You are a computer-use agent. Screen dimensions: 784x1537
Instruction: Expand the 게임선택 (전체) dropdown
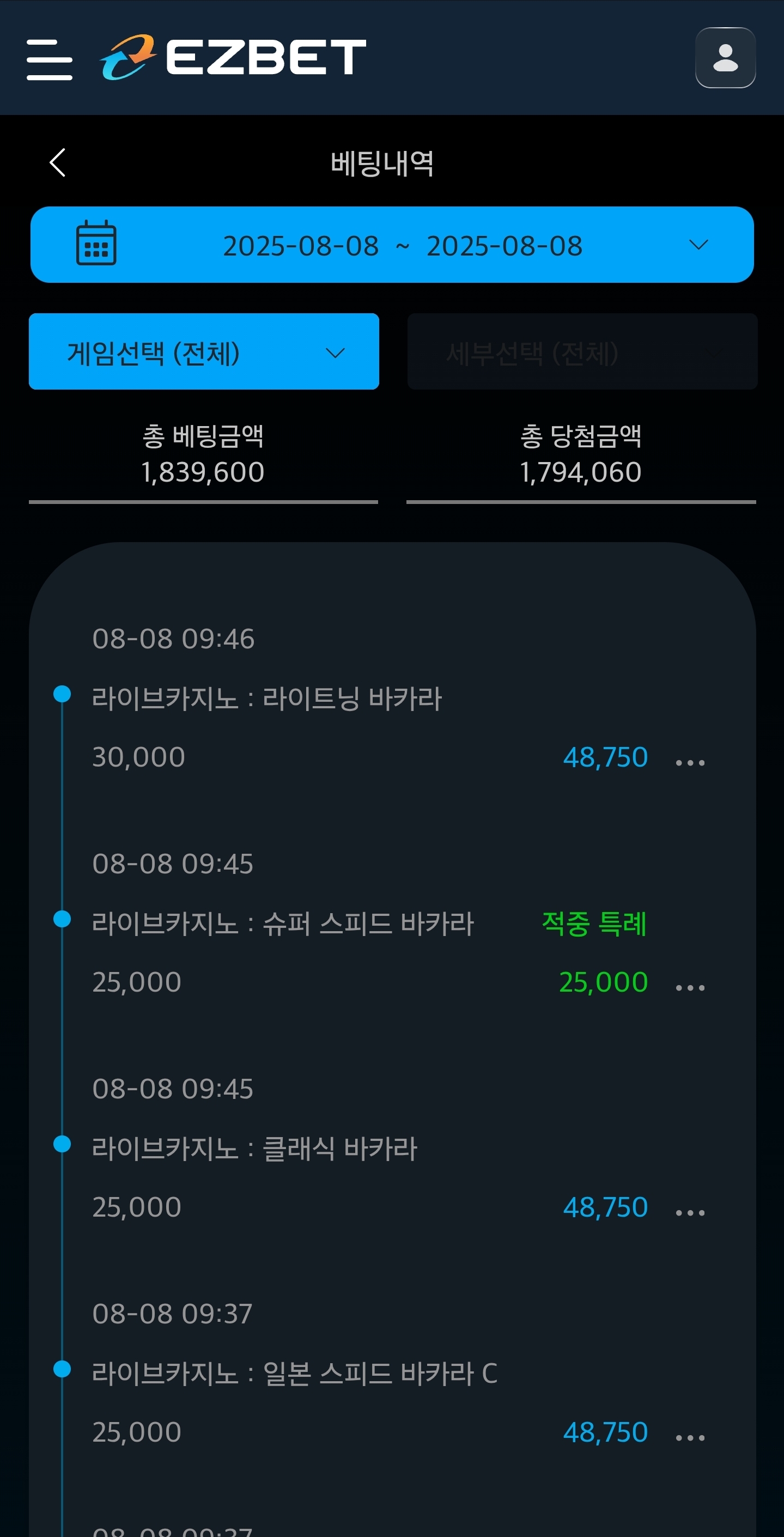pos(204,351)
